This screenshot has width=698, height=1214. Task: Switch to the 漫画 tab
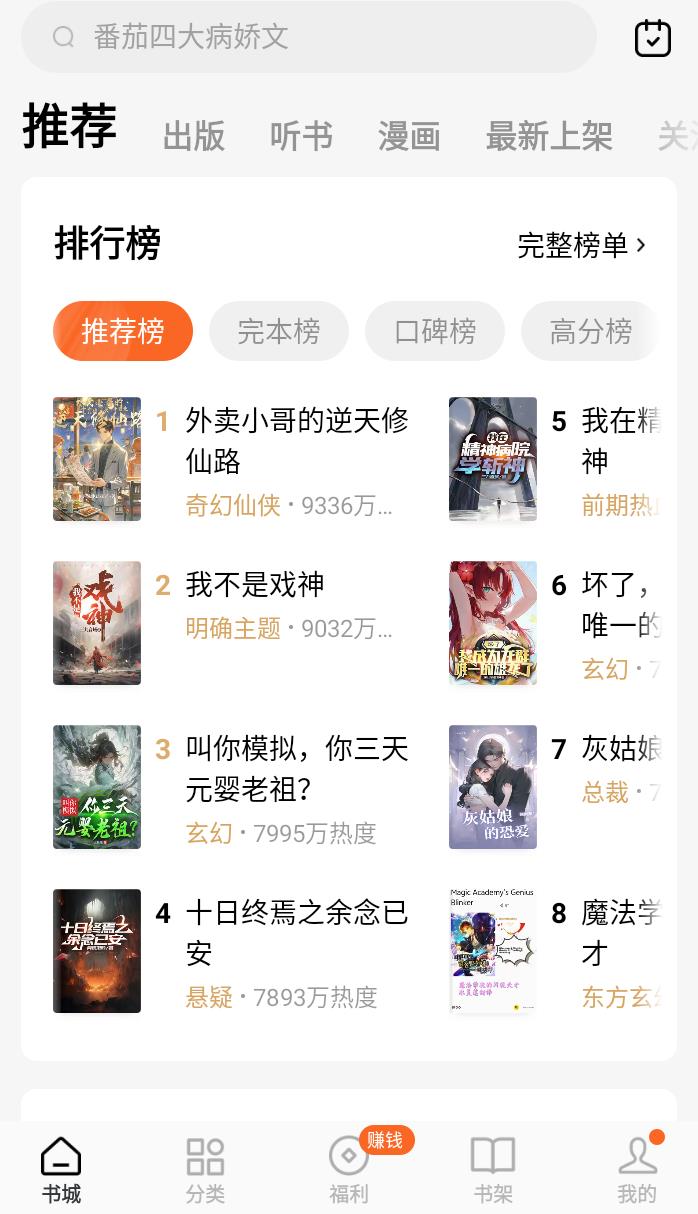pyautogui.click(x=409, y=136)
